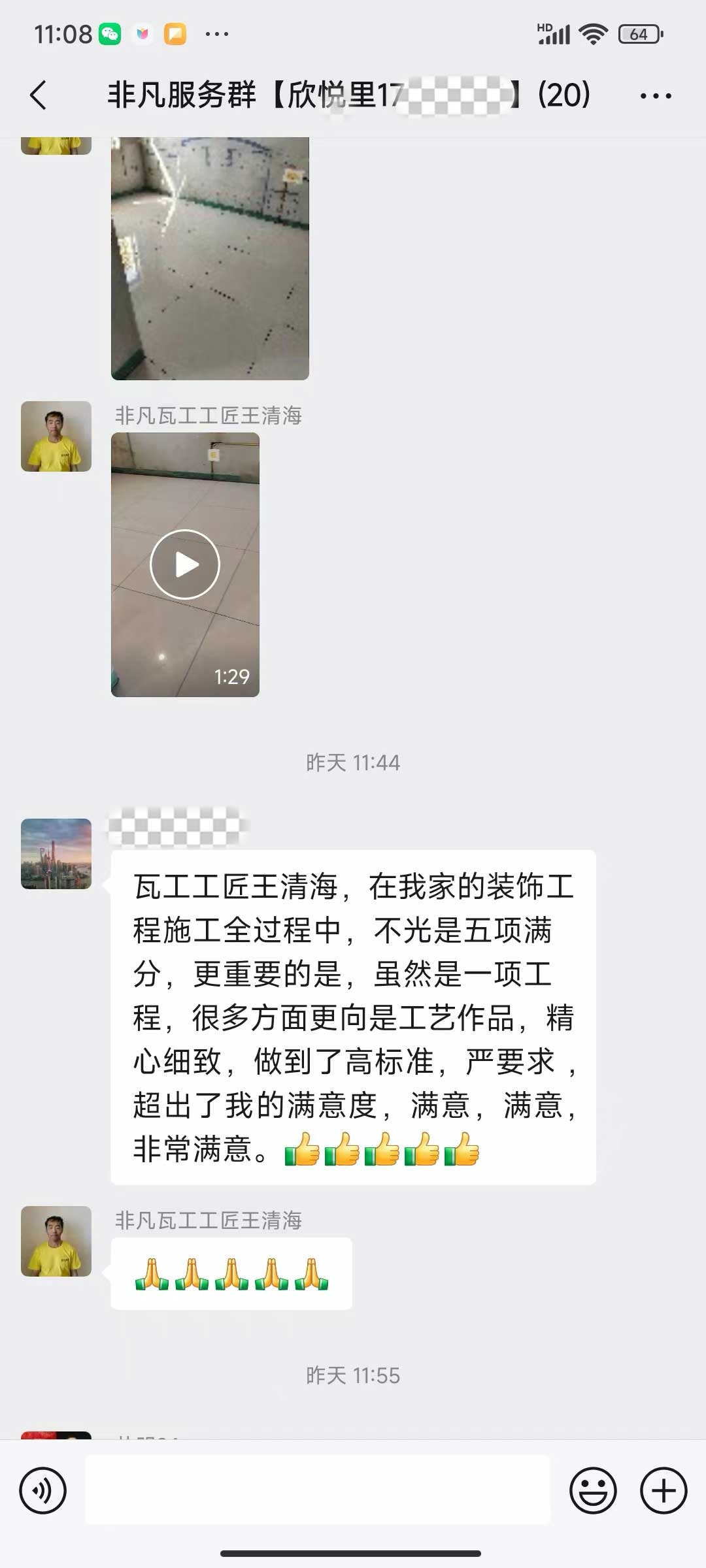Screen dimensions: 706x1568
Task: Switch to voice message input
Action: (x=43, y=1490)
